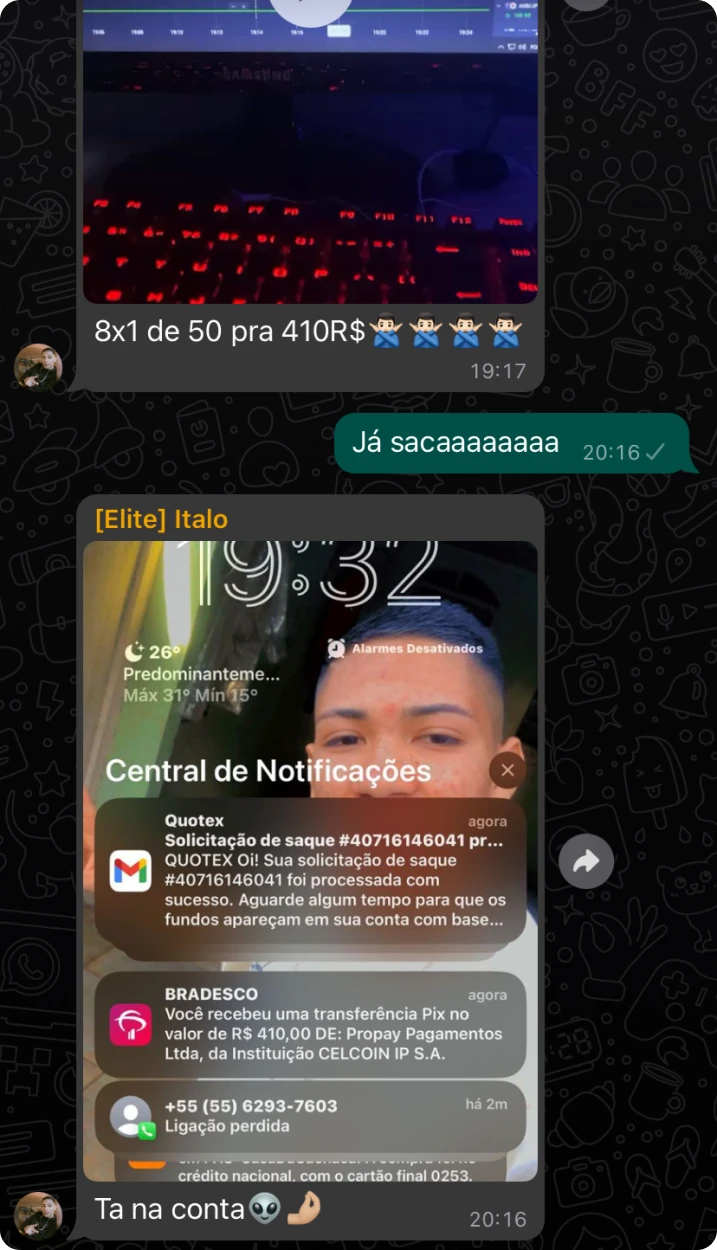This screenshot has width=717, height=1250.
Task: Open the sender avatar beside the 8x1 message
Action: [38, 367]
